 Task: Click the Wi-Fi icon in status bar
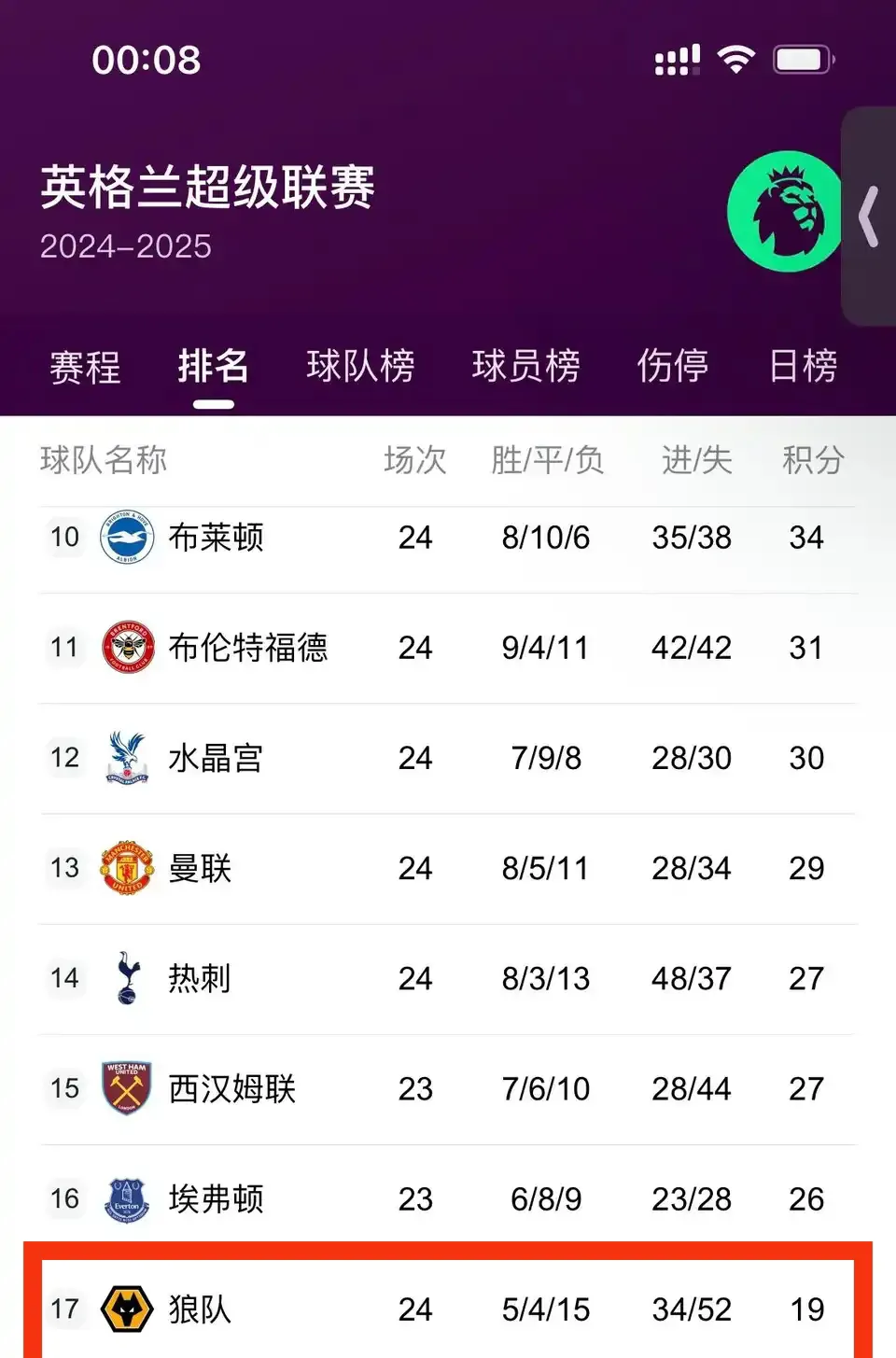(x=736, y=58)
